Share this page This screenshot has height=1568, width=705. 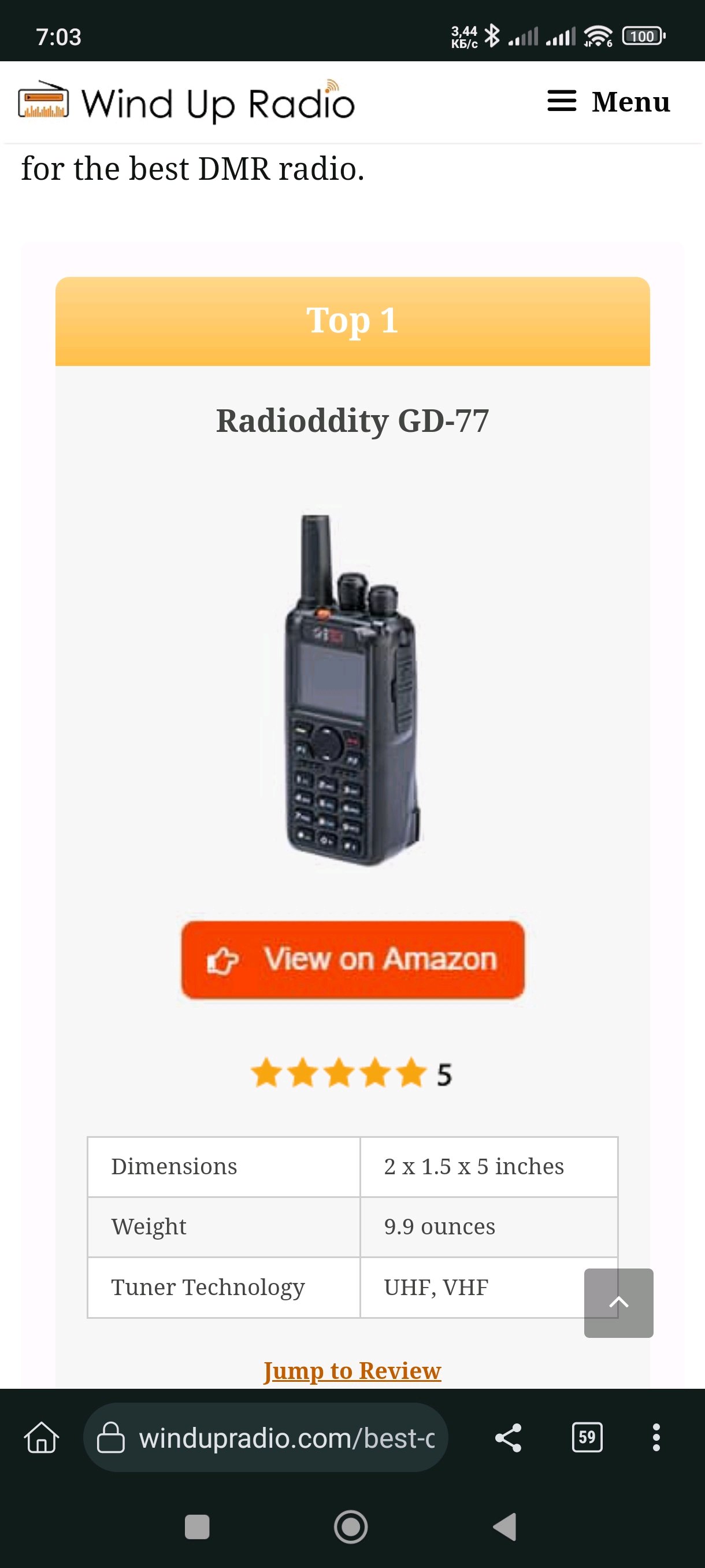tap(508, 1438)
